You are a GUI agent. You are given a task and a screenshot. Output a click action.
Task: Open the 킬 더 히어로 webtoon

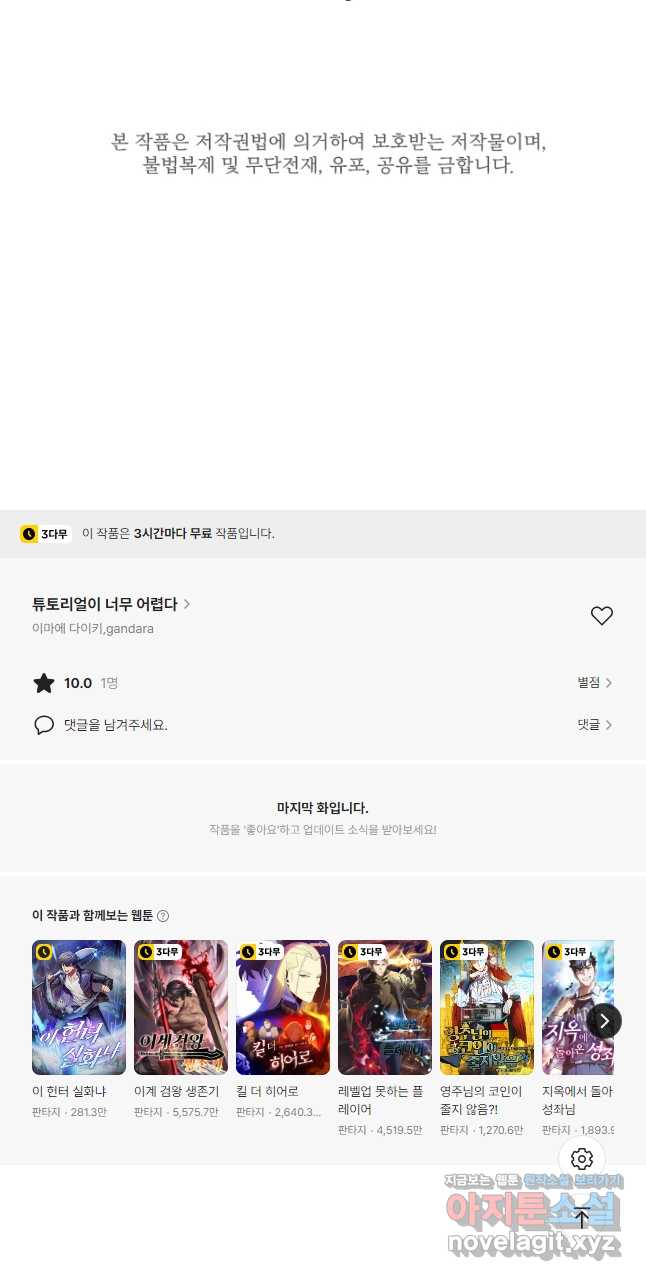283,1007
